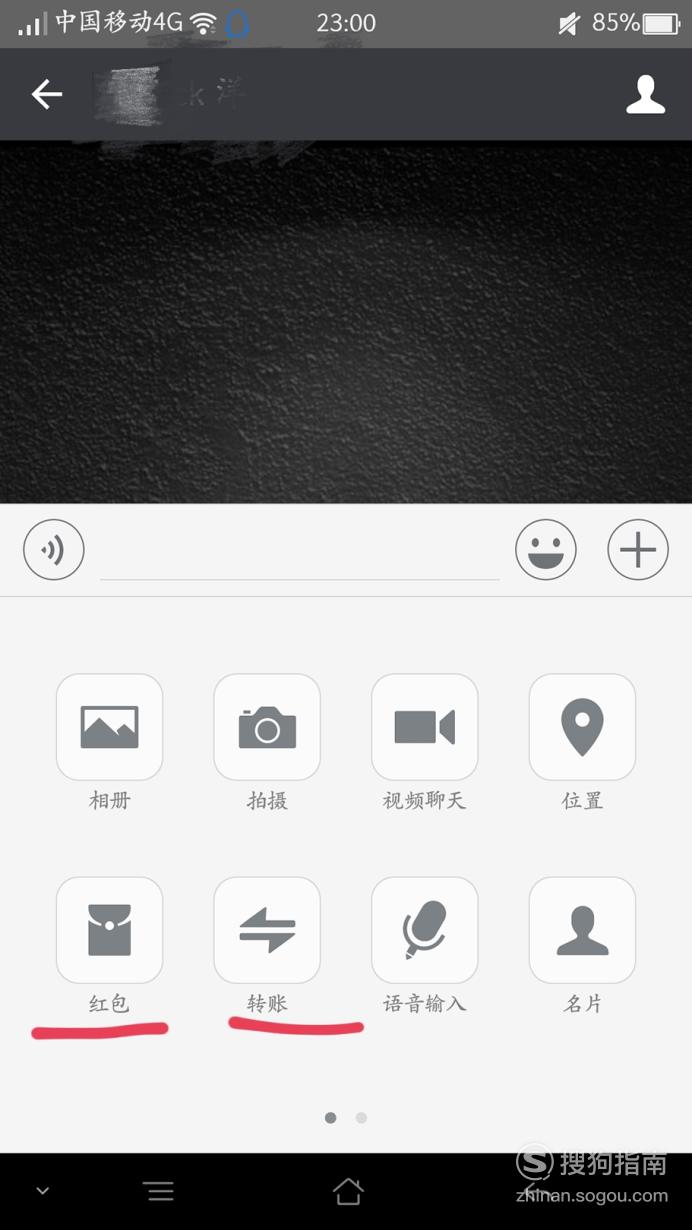Jump to the second panel page dot
This screenshot has height=1230, width=692.
click(361, 1117)
